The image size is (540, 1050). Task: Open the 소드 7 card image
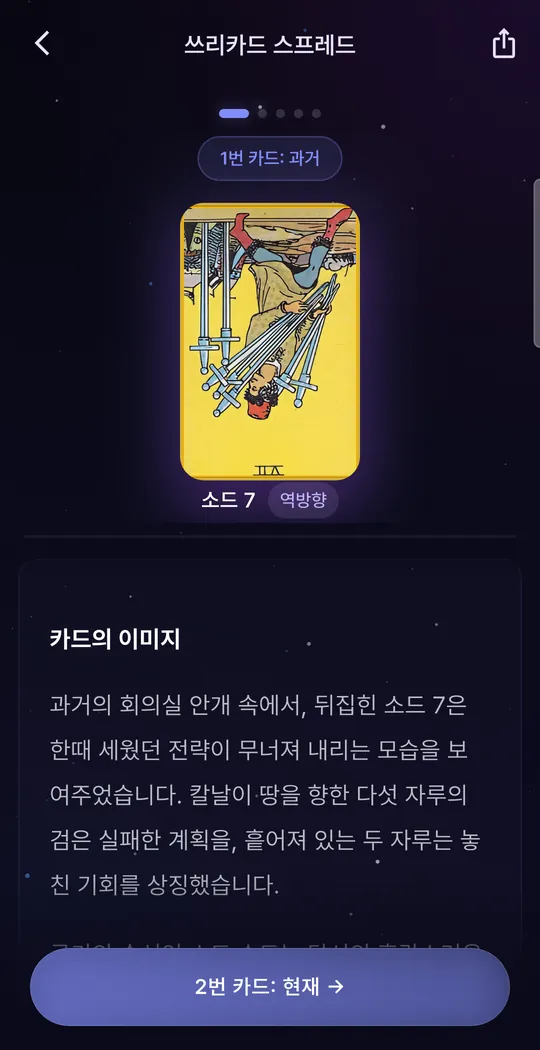tap(270, 342)
